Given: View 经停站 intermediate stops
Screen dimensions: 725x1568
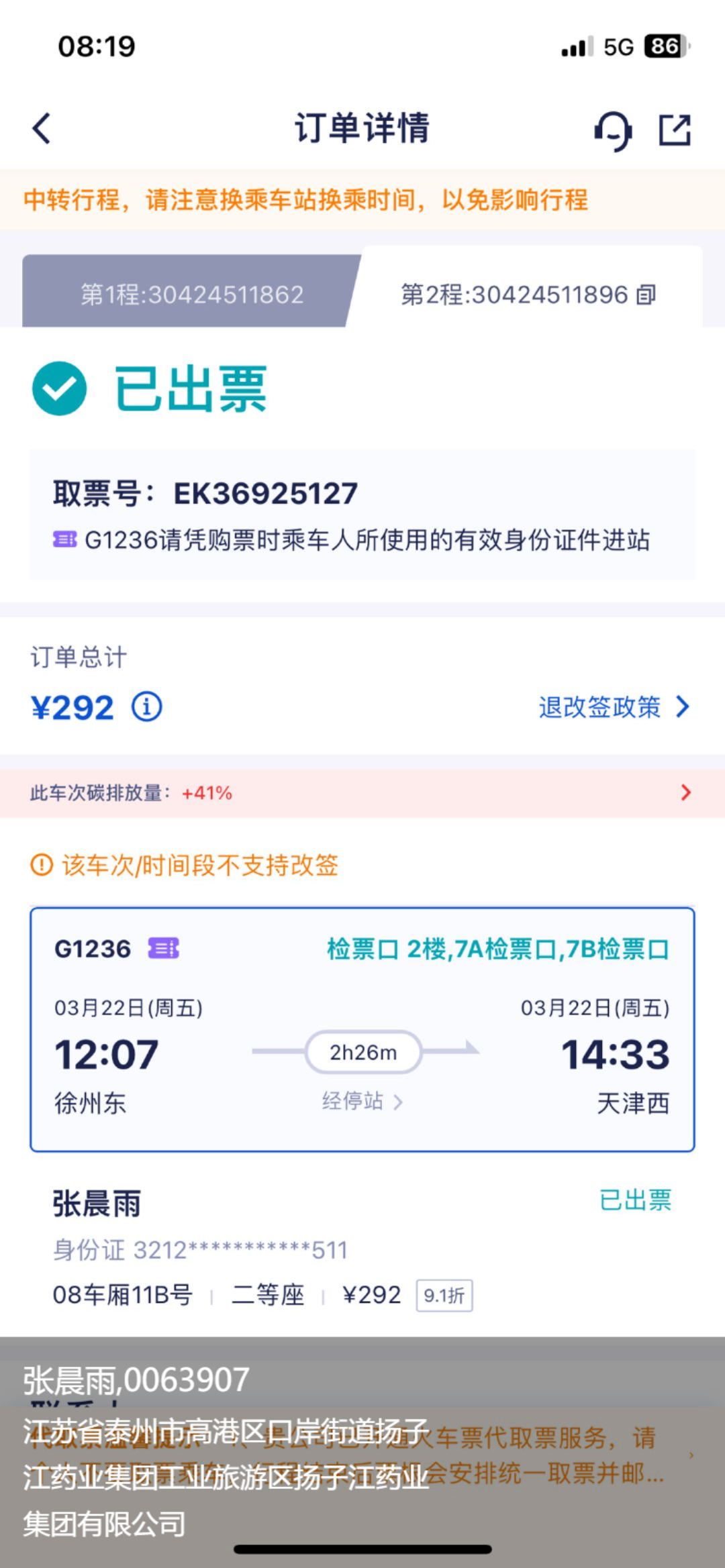Looking at the screenshot, I should coord(362,1101).
